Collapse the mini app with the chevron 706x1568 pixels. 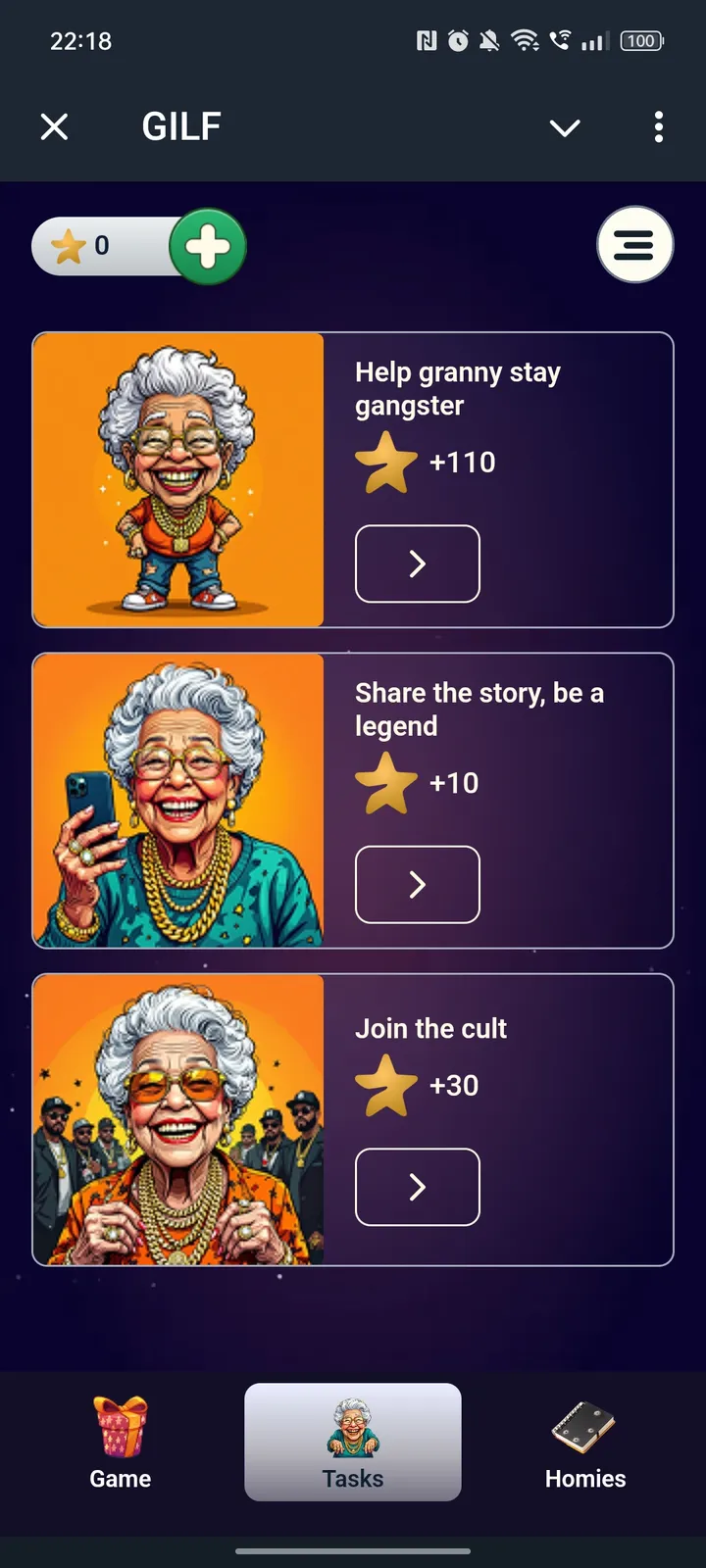pyautogui.click(x=565, y=127)
